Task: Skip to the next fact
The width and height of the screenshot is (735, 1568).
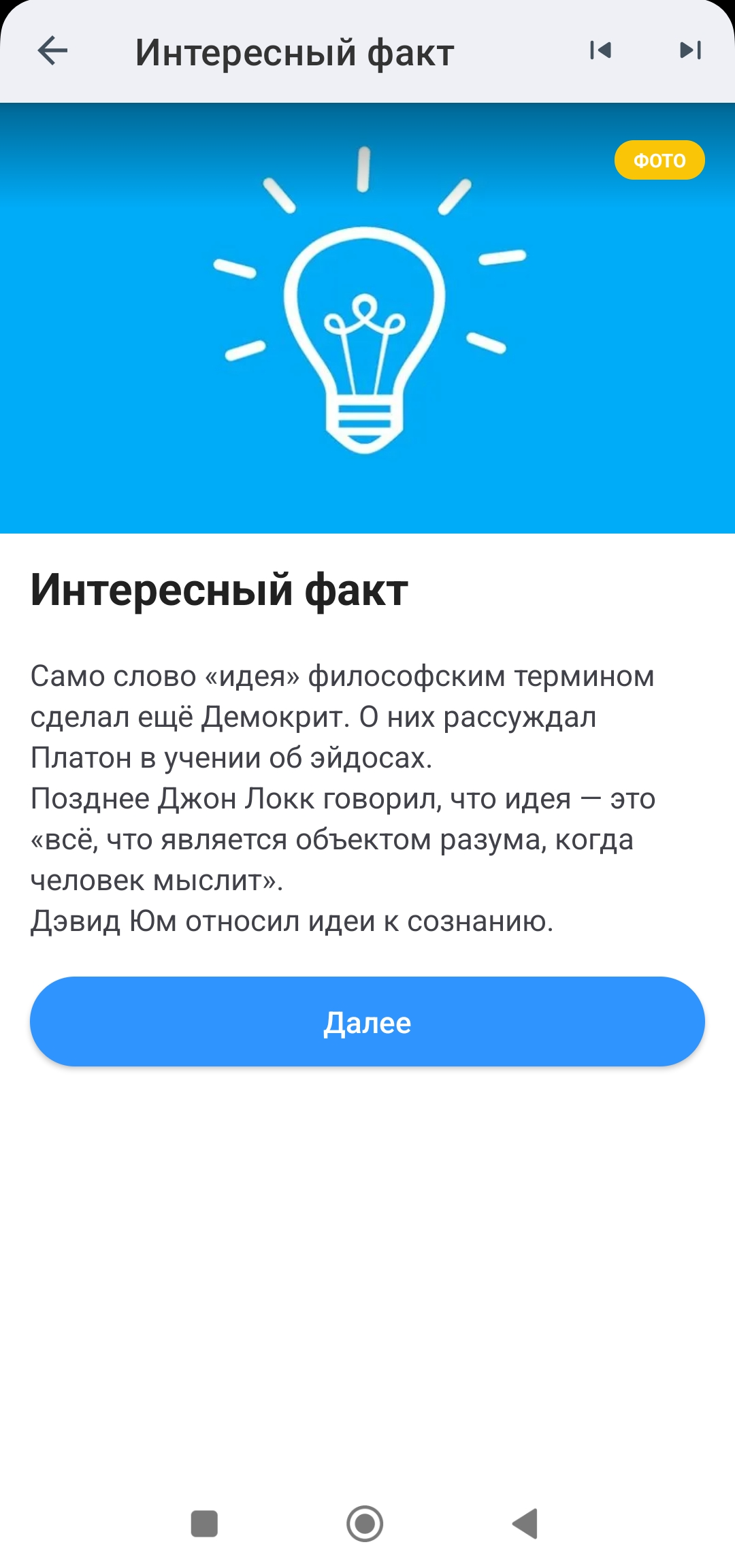Action: [x=690, y=50]
